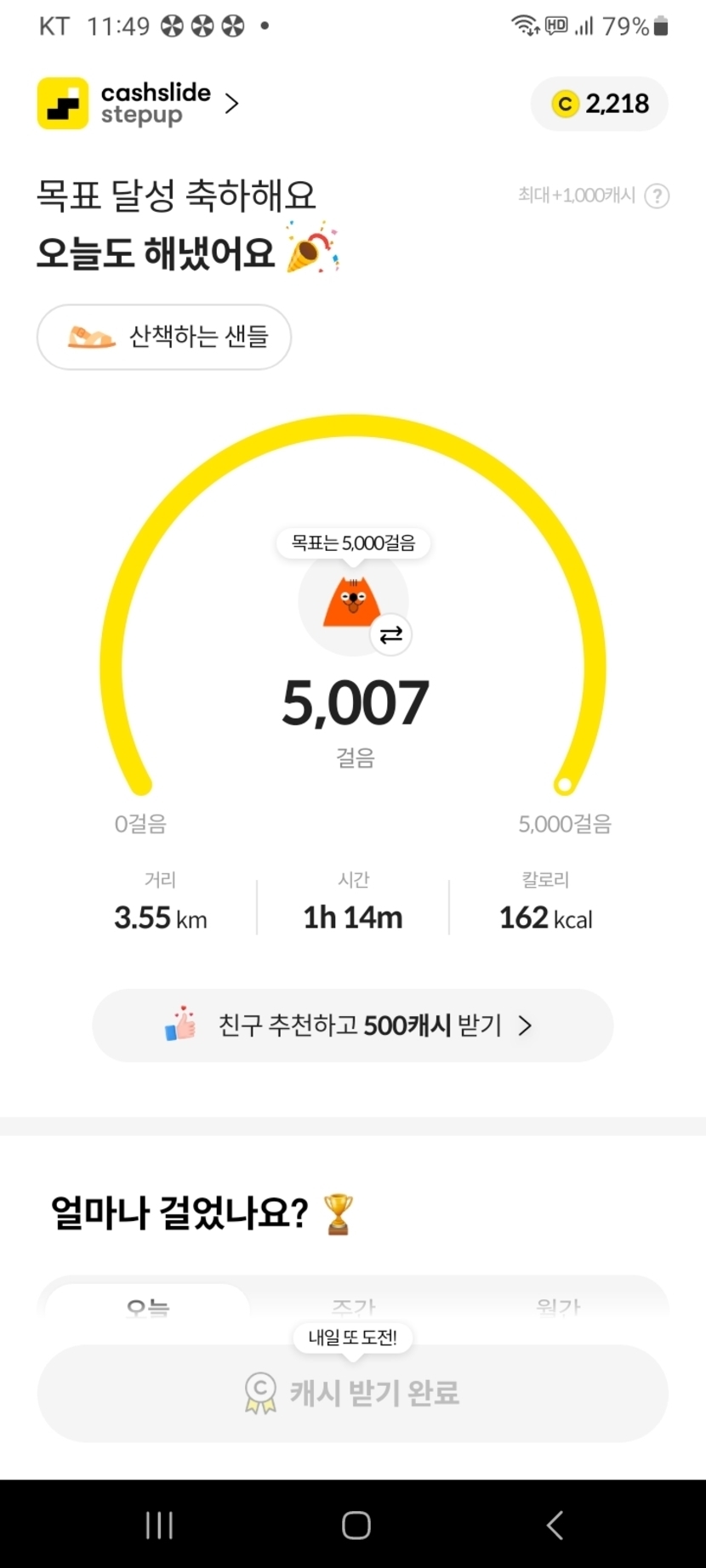Tap the 캐시 받기 완료 button

tap(352, 1393)
